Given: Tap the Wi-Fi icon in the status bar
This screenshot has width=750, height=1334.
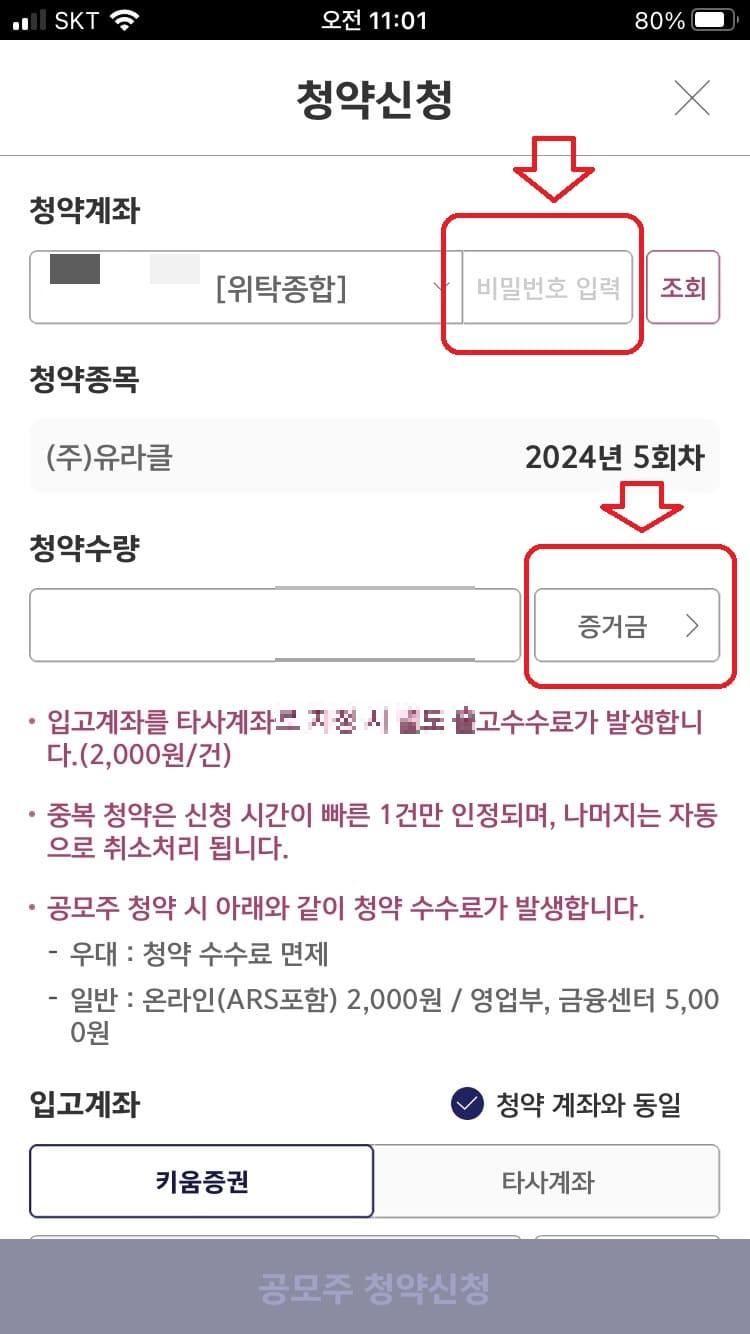Looking at the screenshot, I should pos(123,18).
